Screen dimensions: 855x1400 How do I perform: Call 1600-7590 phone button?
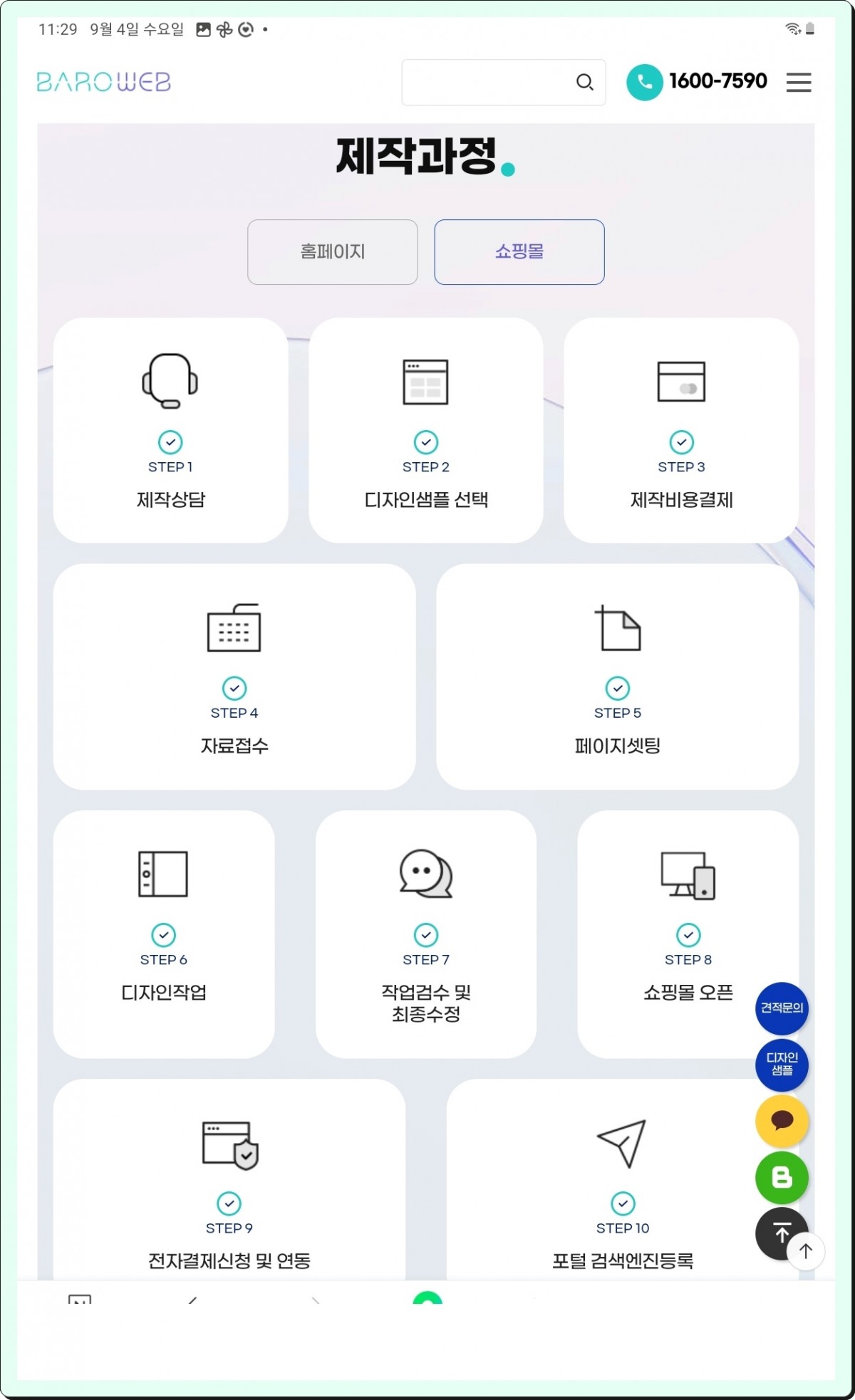(x=696, y=82)
